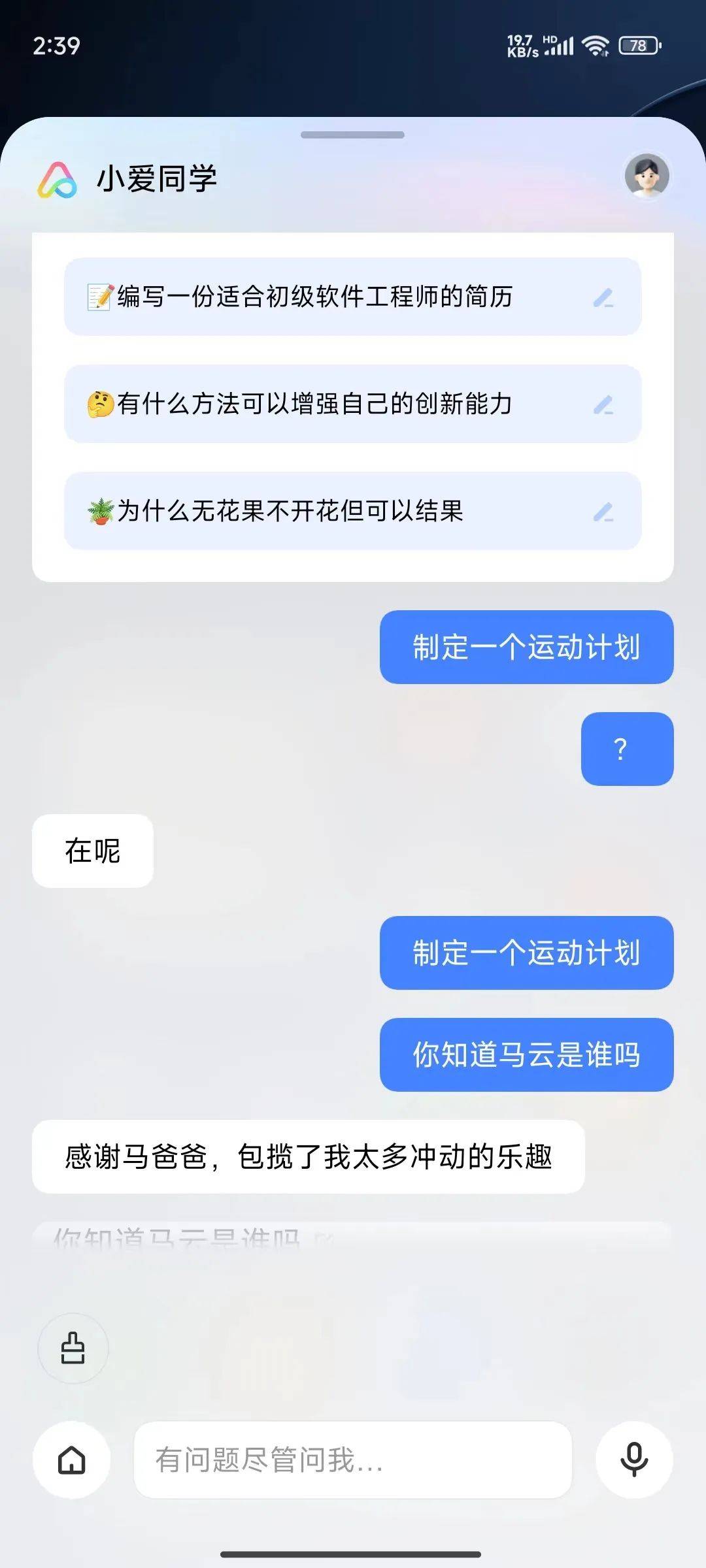Go to the assistant home page
The height and width of the screenshot is (1568, 706).
point(72,1460)
